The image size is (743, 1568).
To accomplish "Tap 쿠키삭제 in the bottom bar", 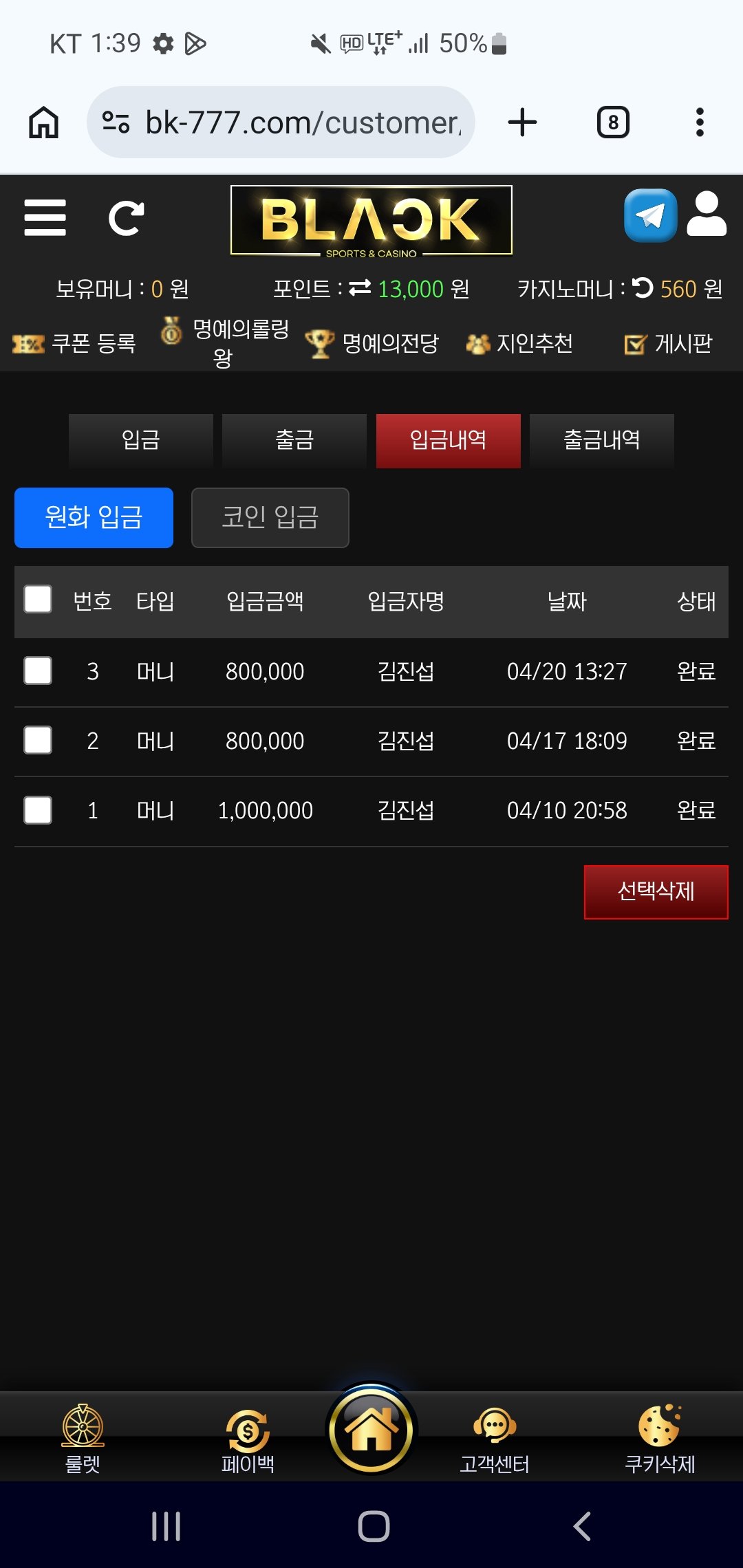I will coord(659,1439).
